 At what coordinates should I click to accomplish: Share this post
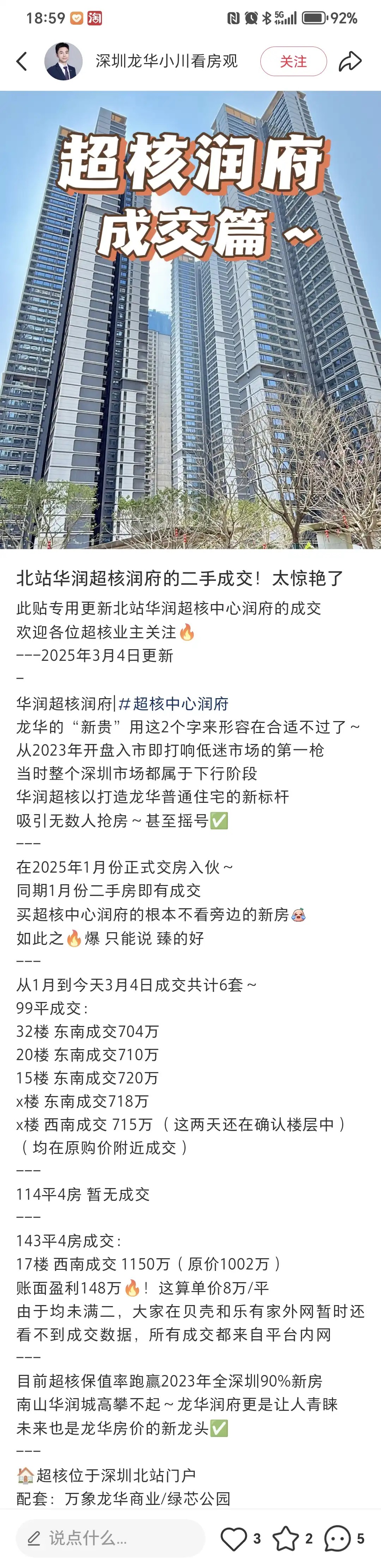[x=350, y=61]
